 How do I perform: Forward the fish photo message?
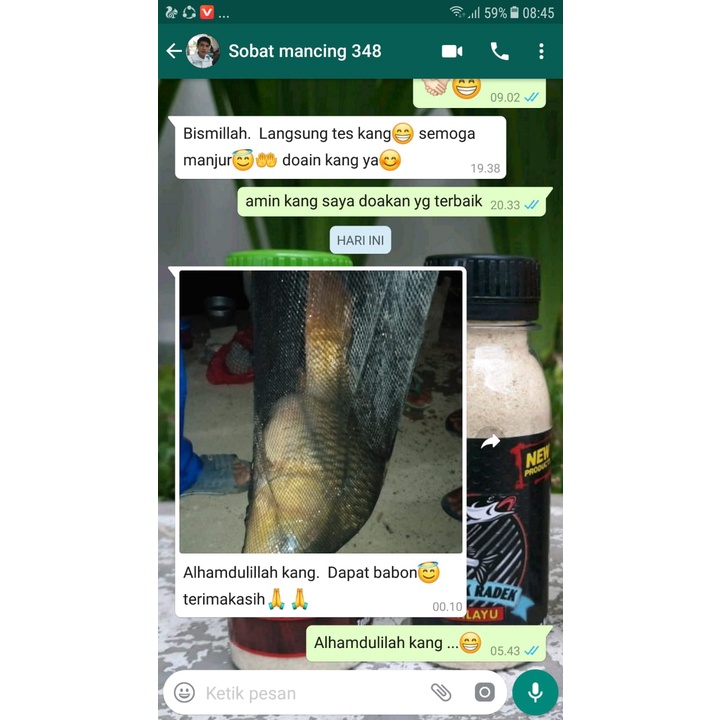[490, 441]
